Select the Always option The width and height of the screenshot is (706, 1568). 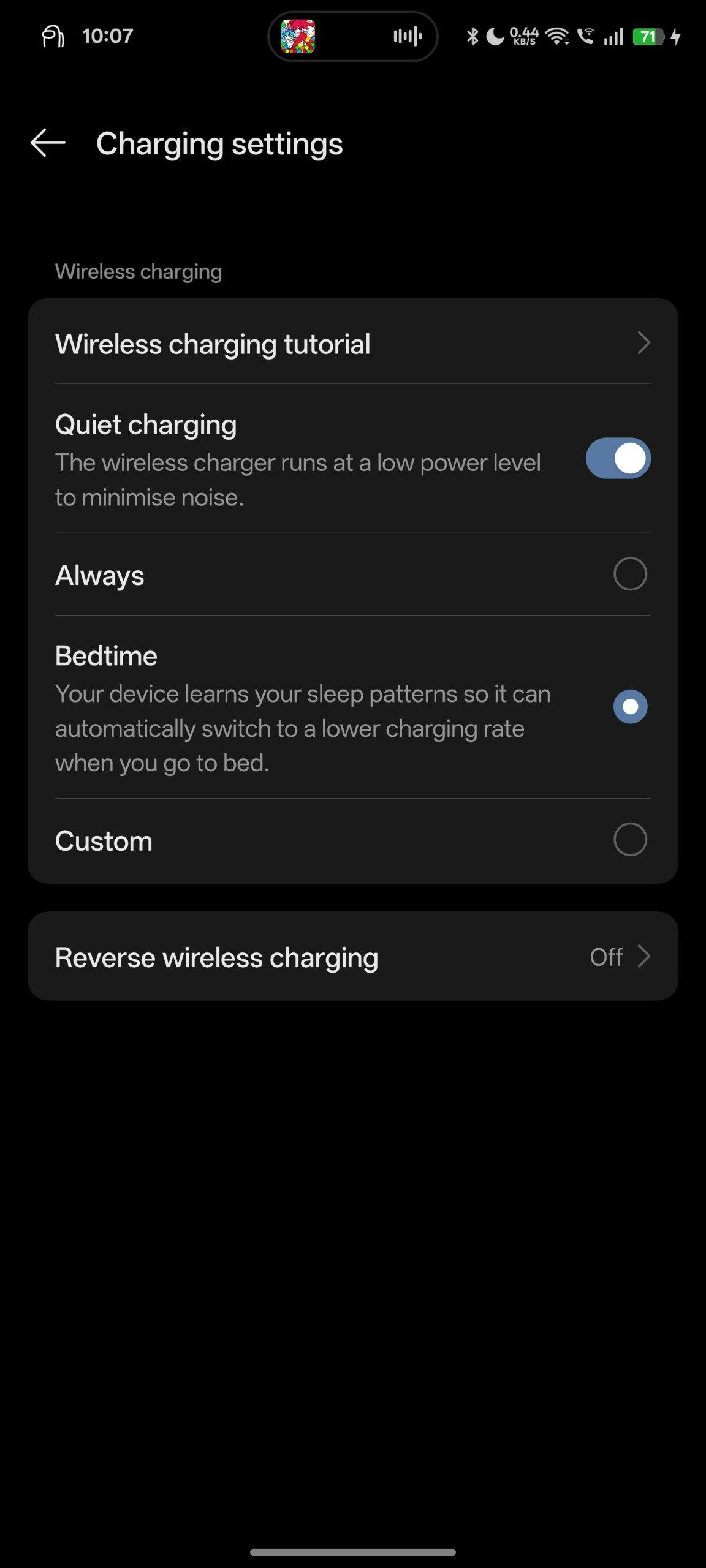[x=353, y=575]
